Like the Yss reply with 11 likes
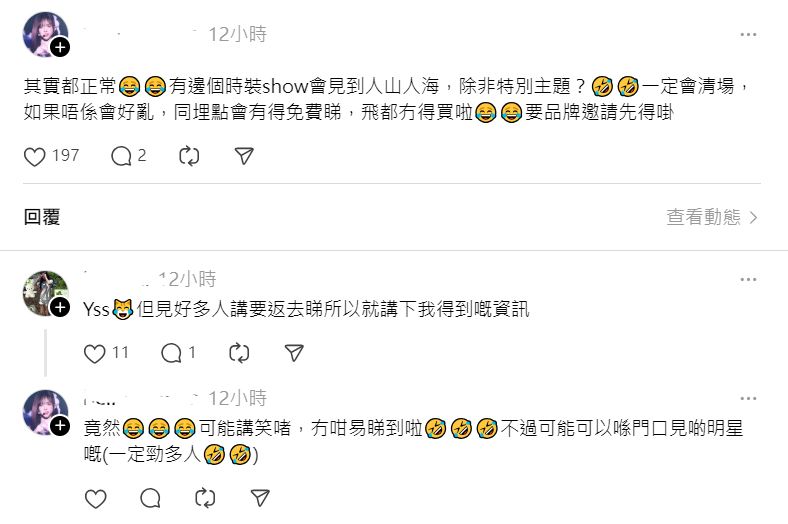 coord(95,353)
